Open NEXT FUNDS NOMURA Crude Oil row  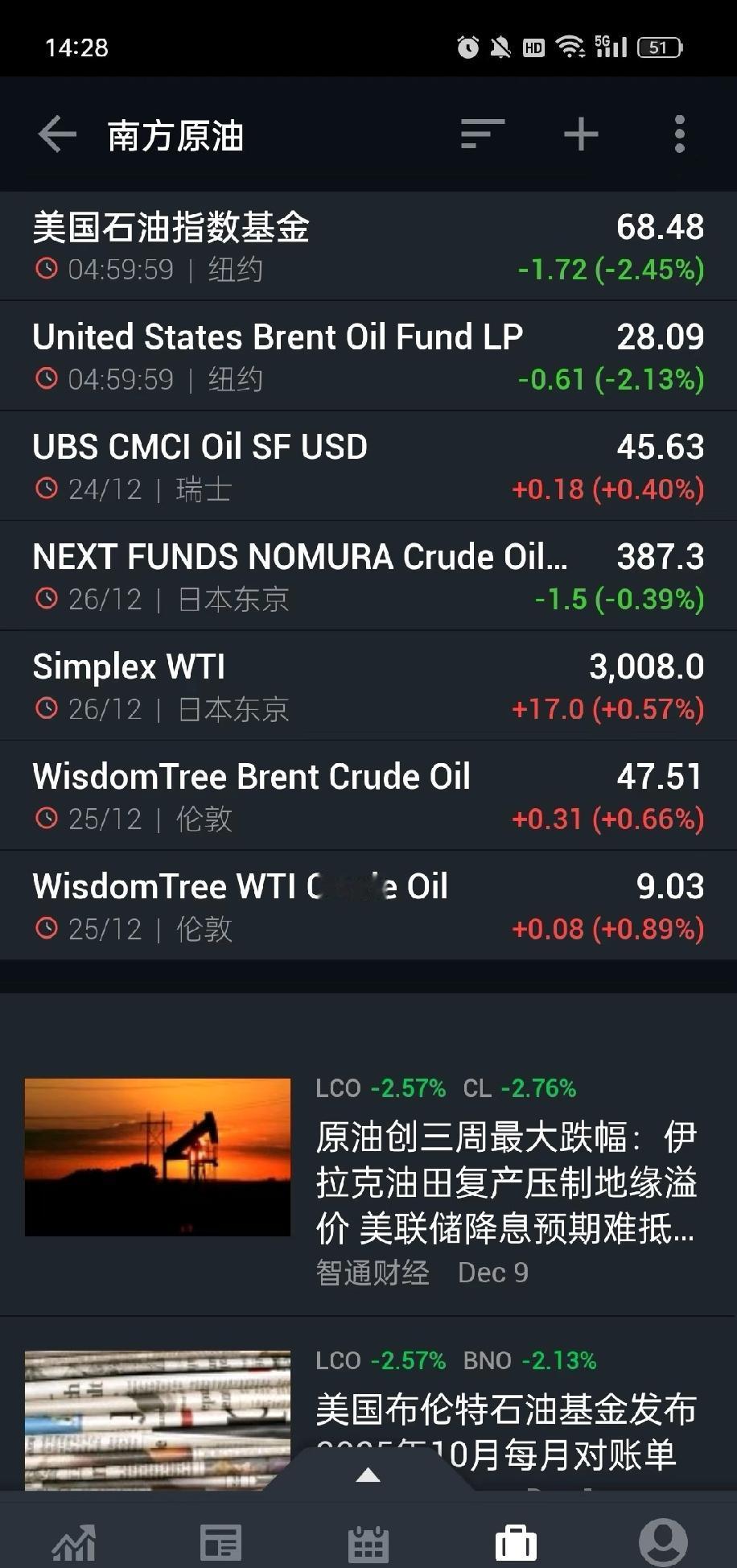(368, 576)
